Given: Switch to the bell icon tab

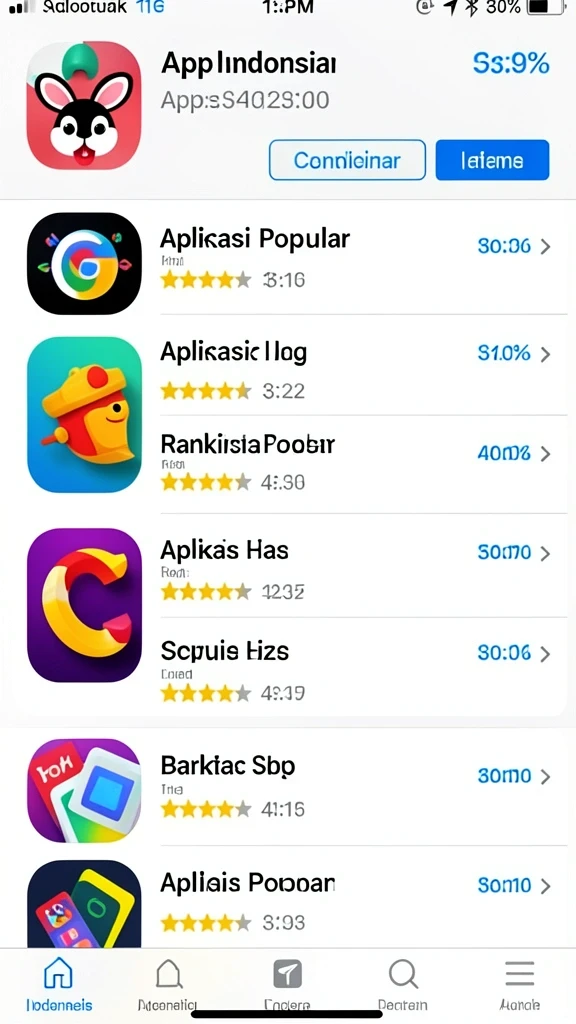Looking at the screenshot, I should point(168,985).
